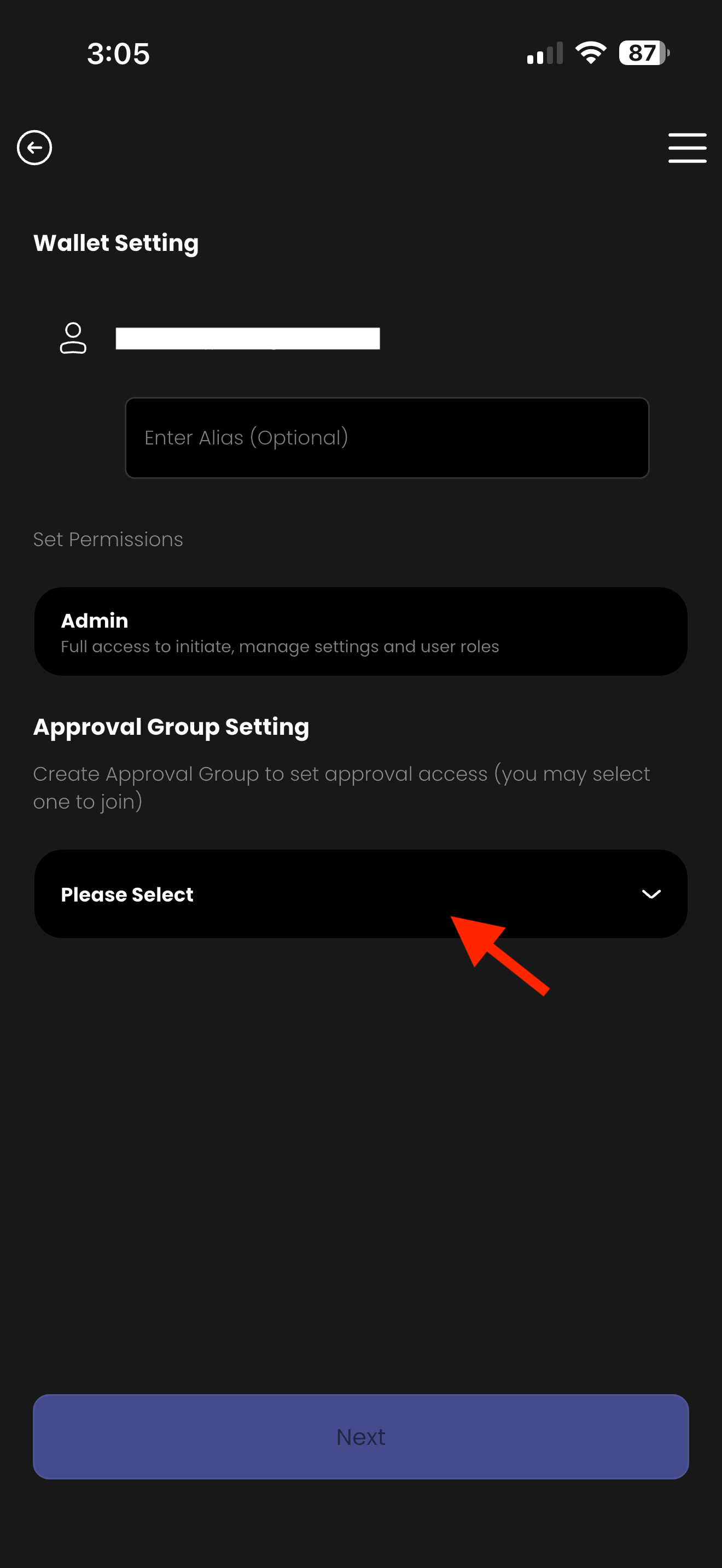Tap the Enter Alias field
This screenshot has width=722, height=1568.
(x=387, y=438)
